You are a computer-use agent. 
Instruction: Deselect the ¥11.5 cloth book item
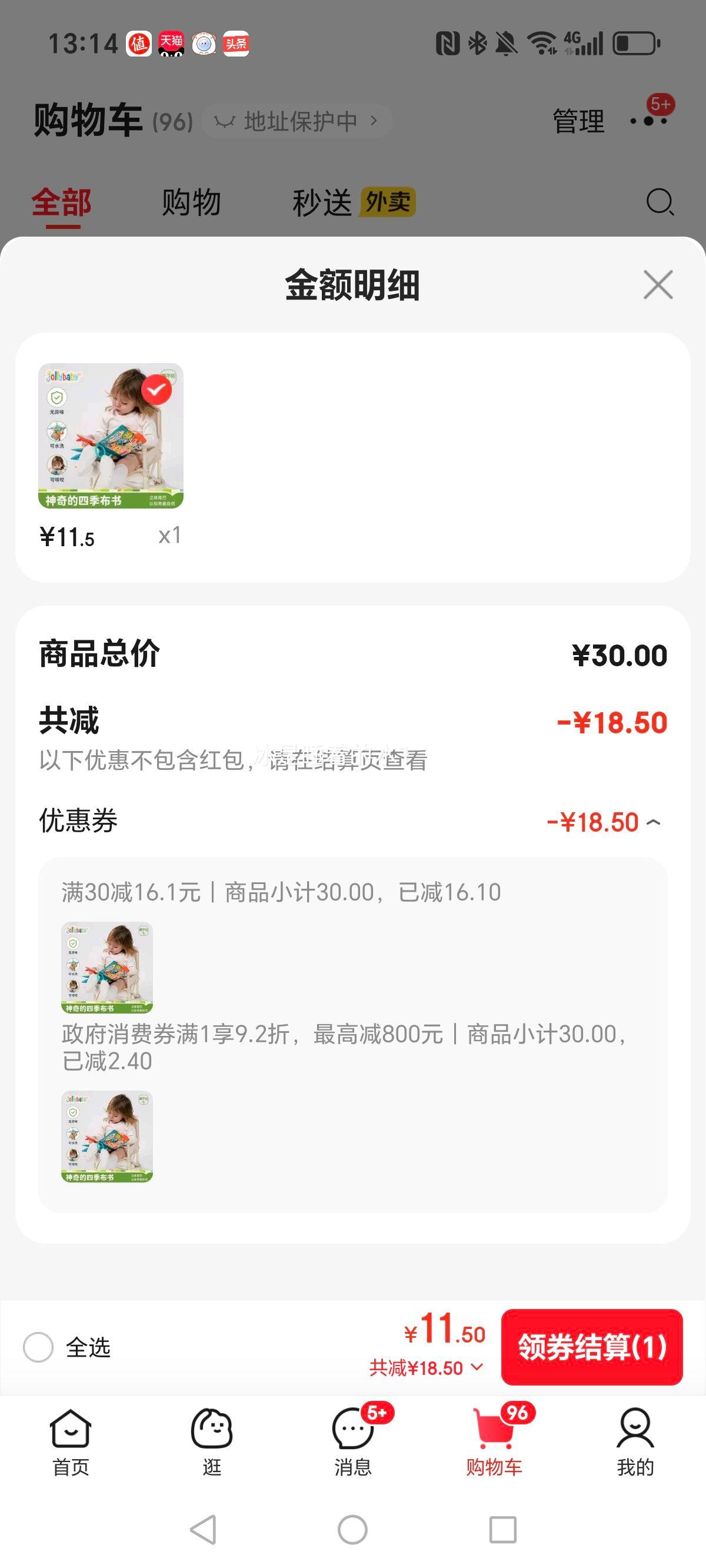(156, 390)
